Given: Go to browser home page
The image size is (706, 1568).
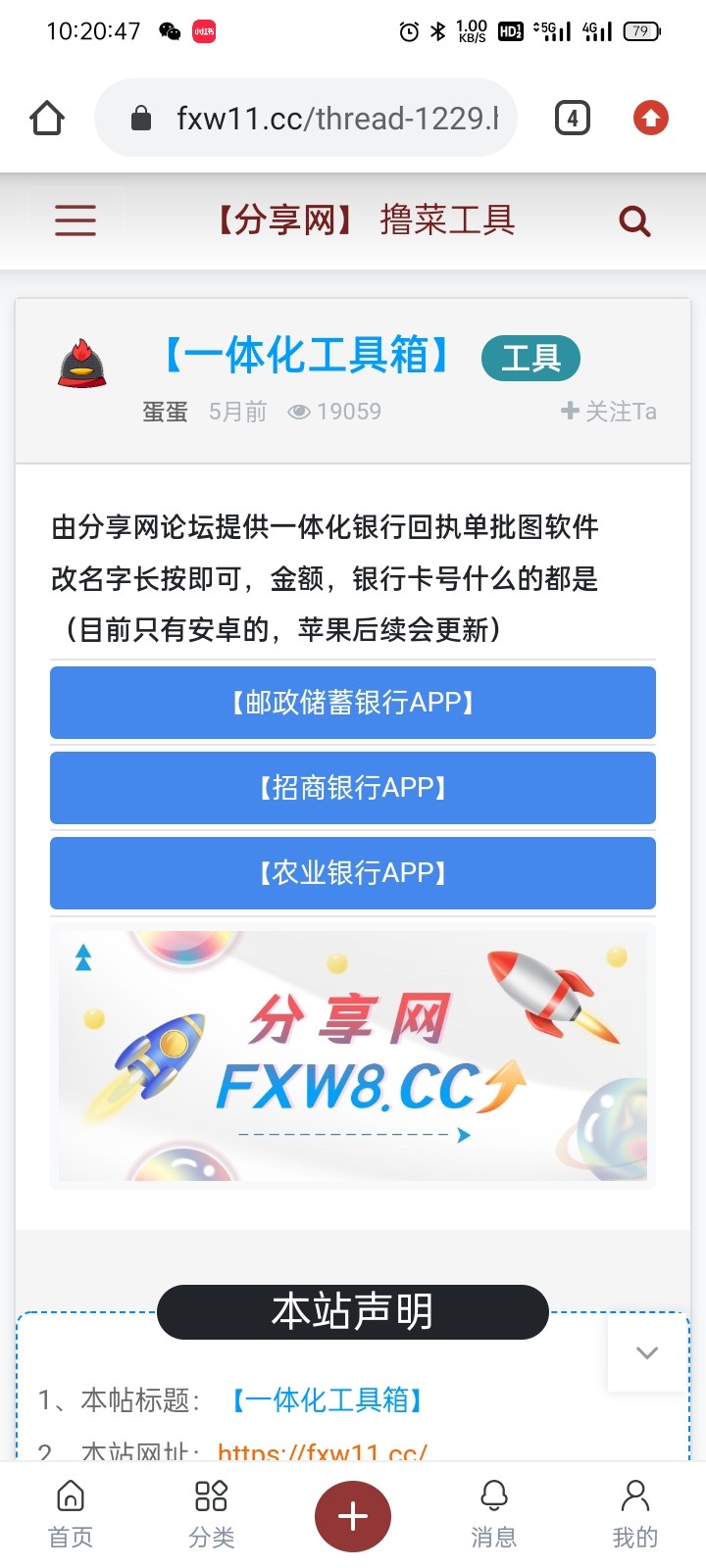Looking at the screenshot, I should tap(47, 119).
